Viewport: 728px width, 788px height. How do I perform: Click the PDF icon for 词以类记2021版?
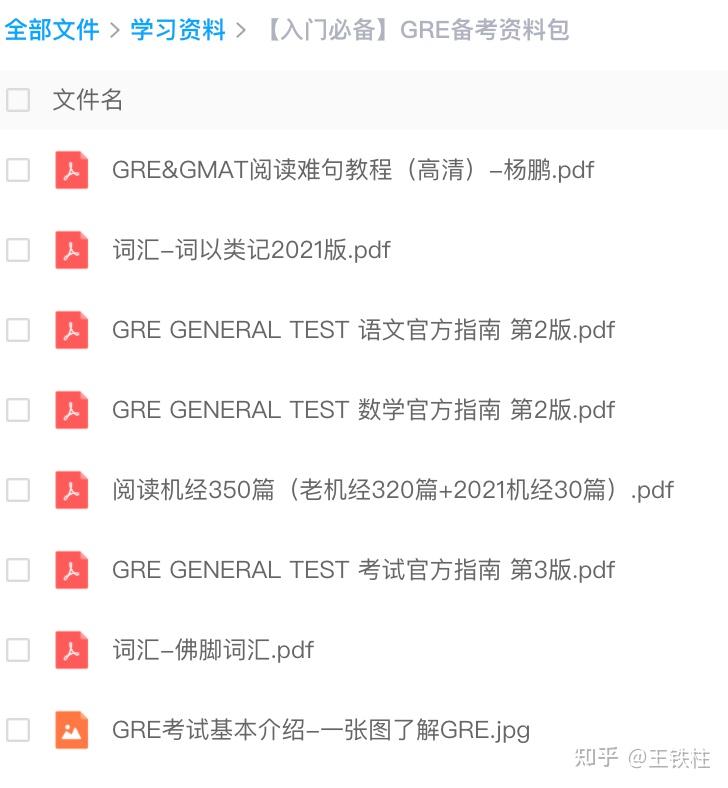pyautogui.click(x=71, y=250)
